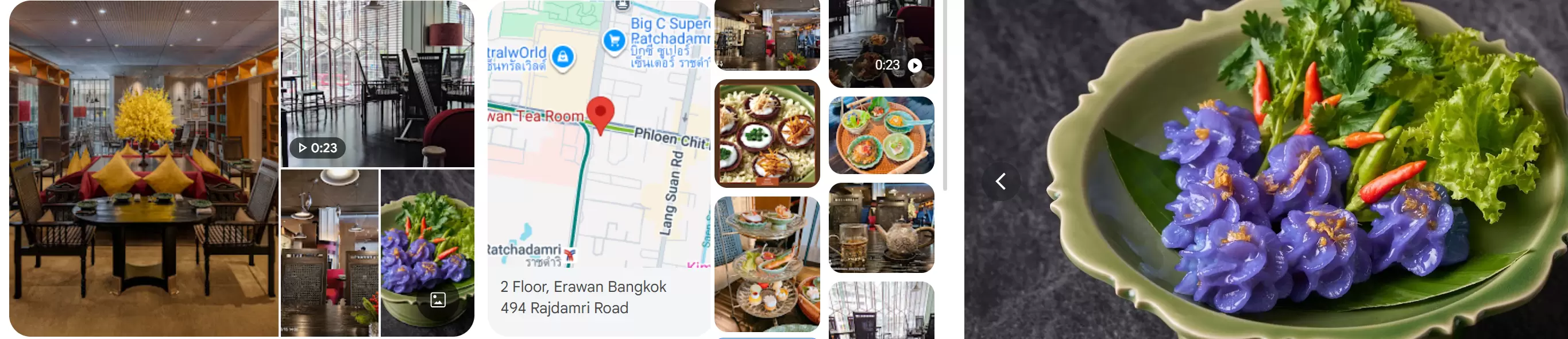1568x339 pixels.
Task: Open the map showing the Erawan Tea Room pin
Action: click(x=600, y=134)
